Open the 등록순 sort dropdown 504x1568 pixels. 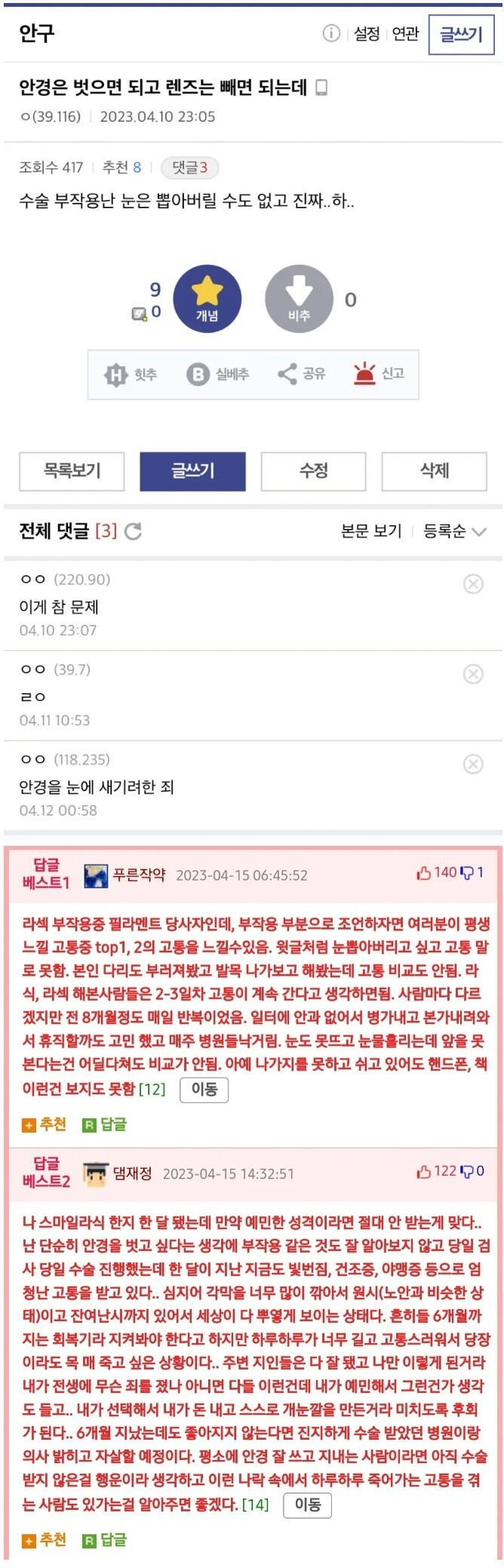tap(454, 531)
